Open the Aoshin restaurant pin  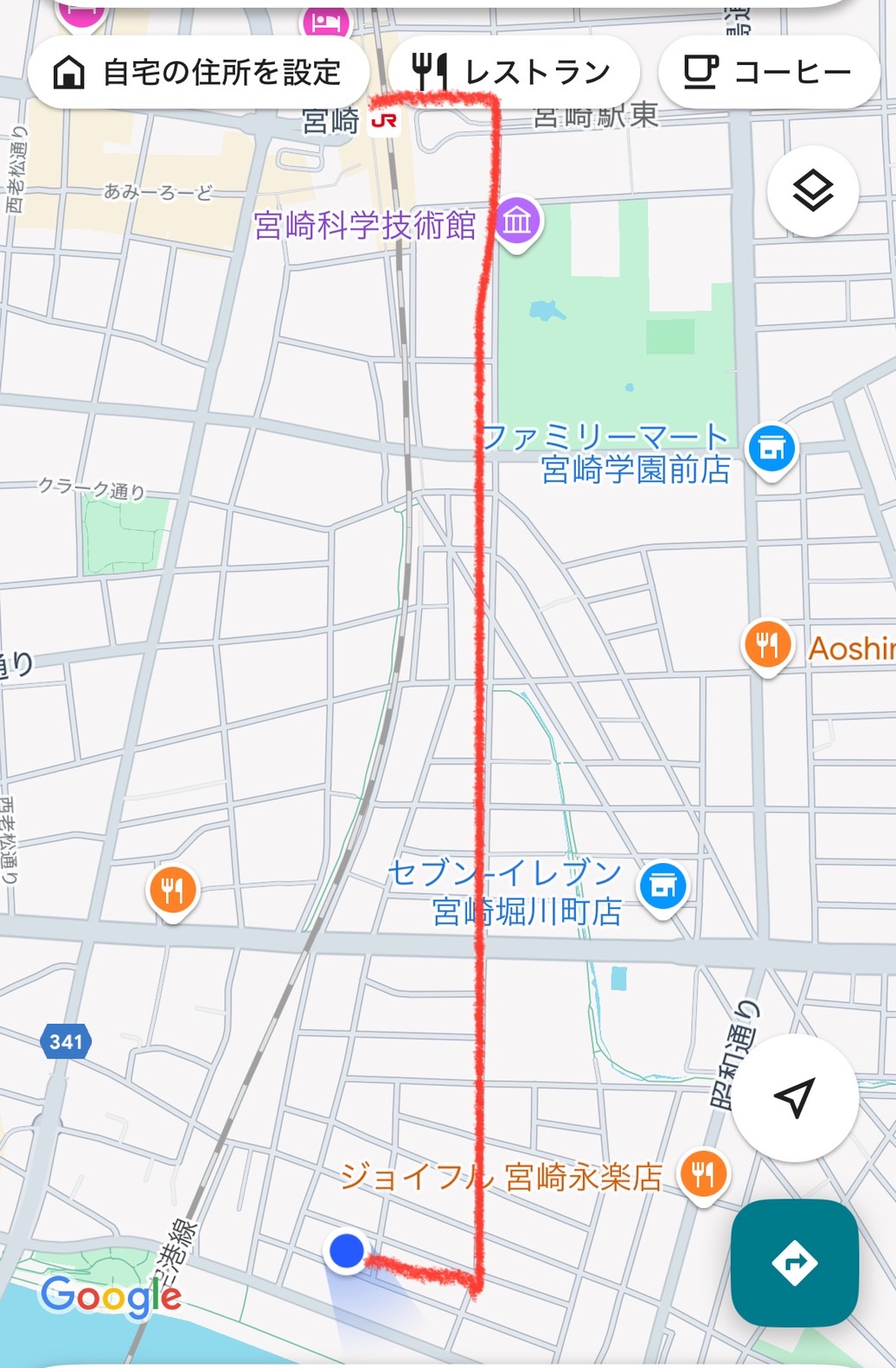pos(767,645)
